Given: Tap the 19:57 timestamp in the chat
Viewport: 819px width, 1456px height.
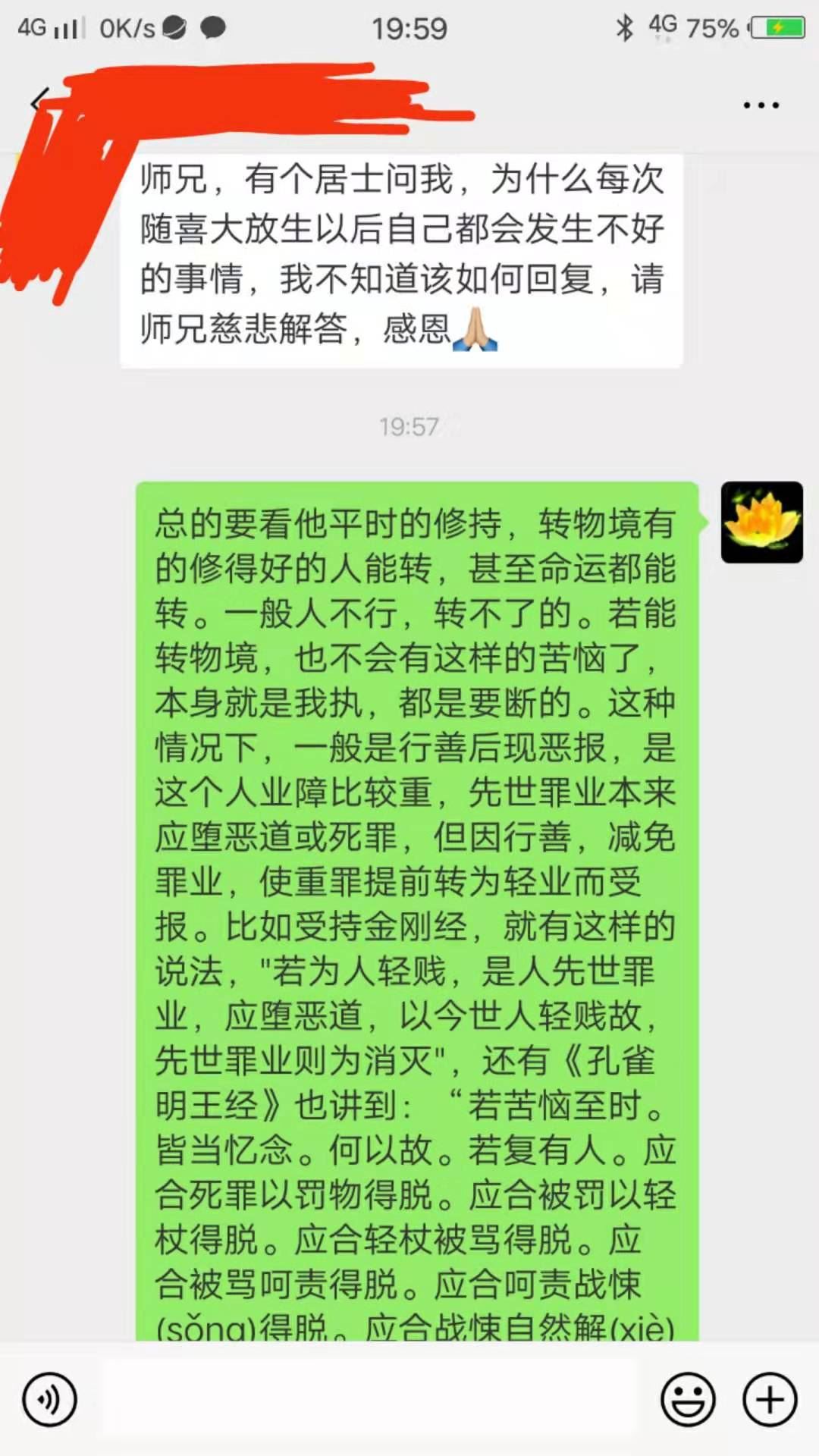Looking at the screenshot, I should 409,426.
